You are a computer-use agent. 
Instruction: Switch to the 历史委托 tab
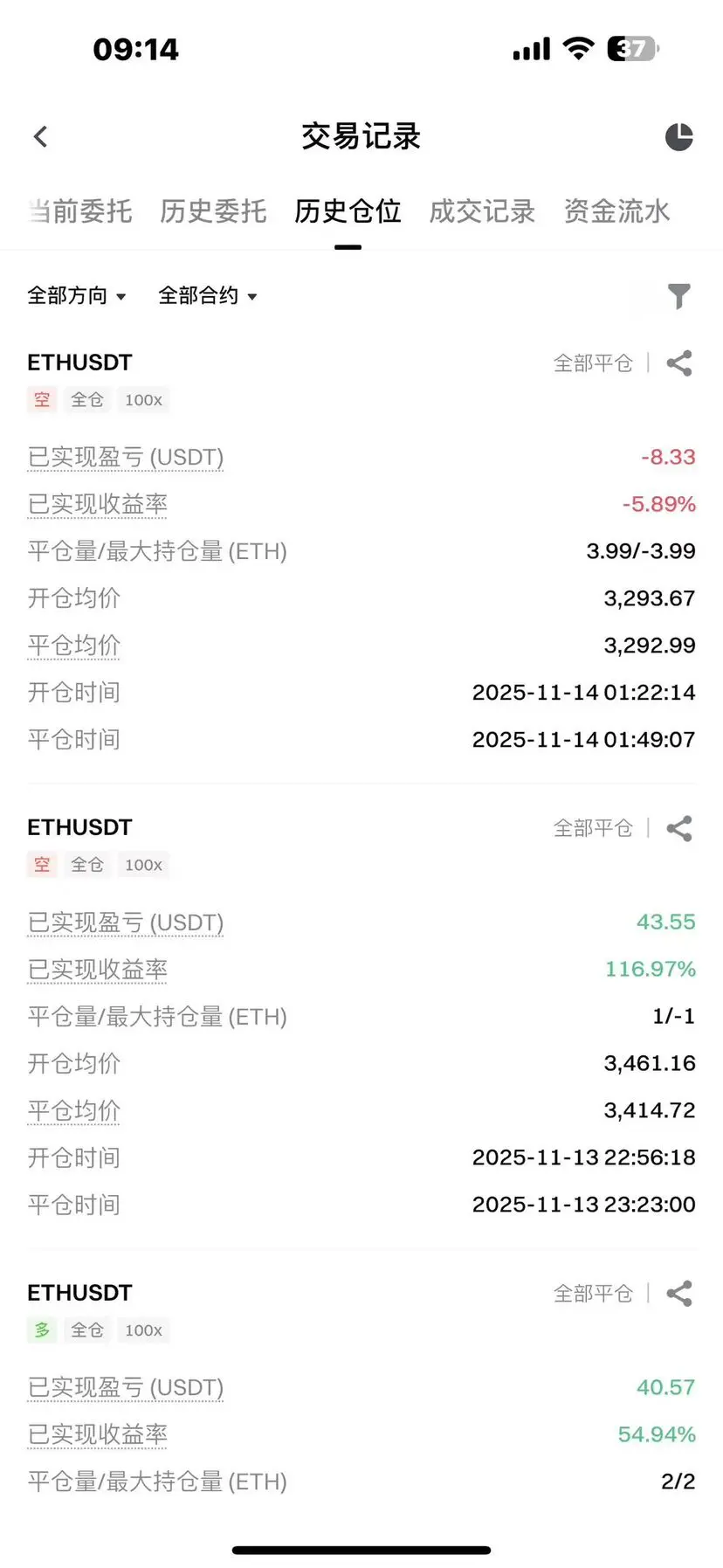tap(213, 211)
